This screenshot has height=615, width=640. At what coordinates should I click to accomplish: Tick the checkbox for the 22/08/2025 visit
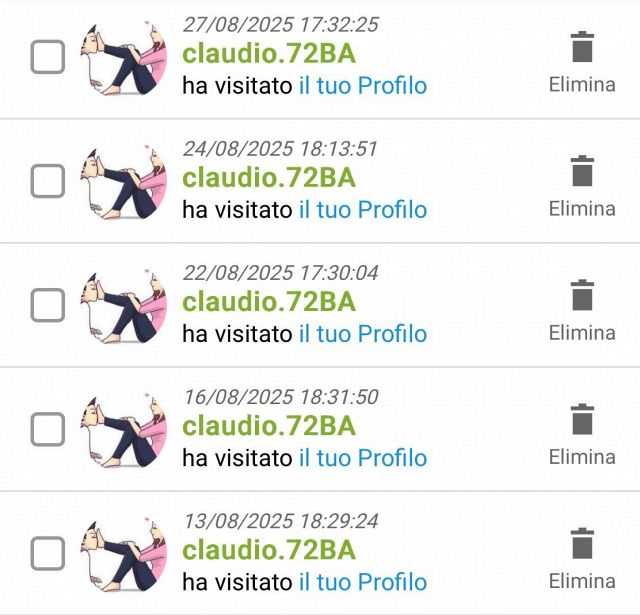[48, 305]
